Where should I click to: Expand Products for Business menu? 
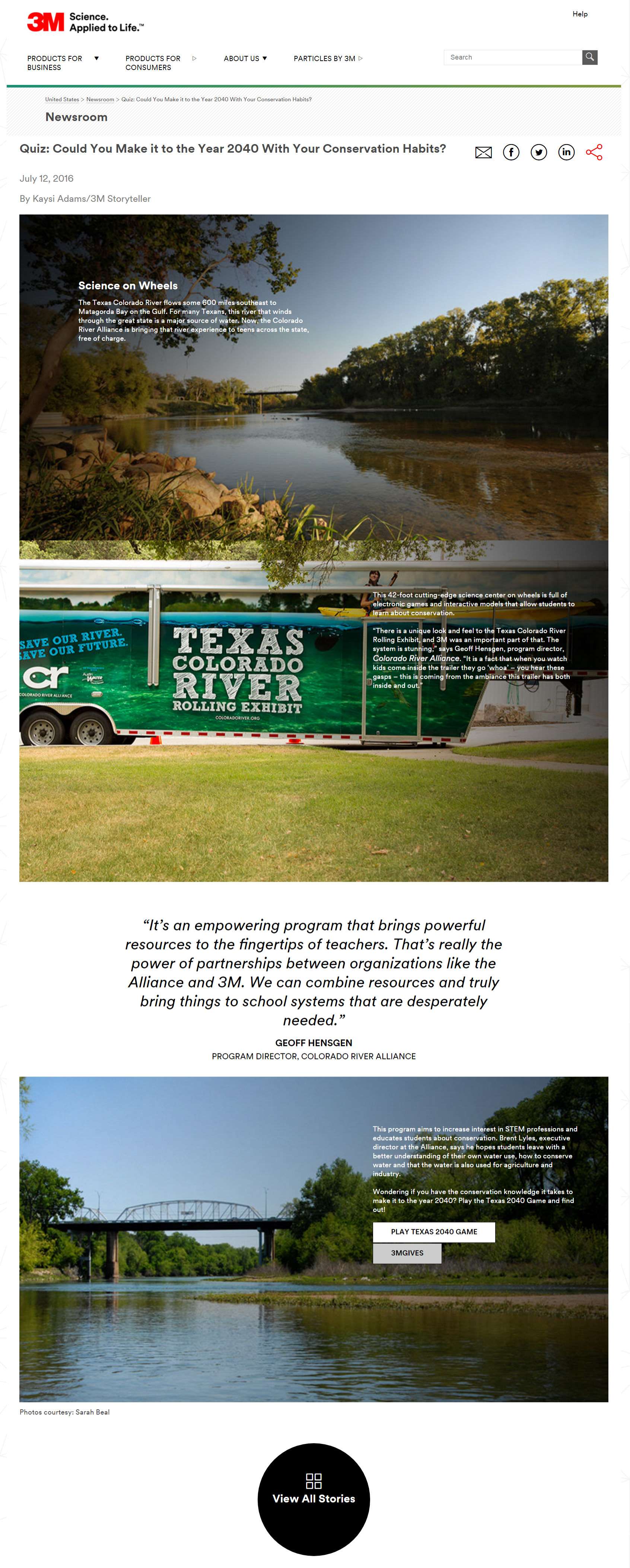(62, 63)
